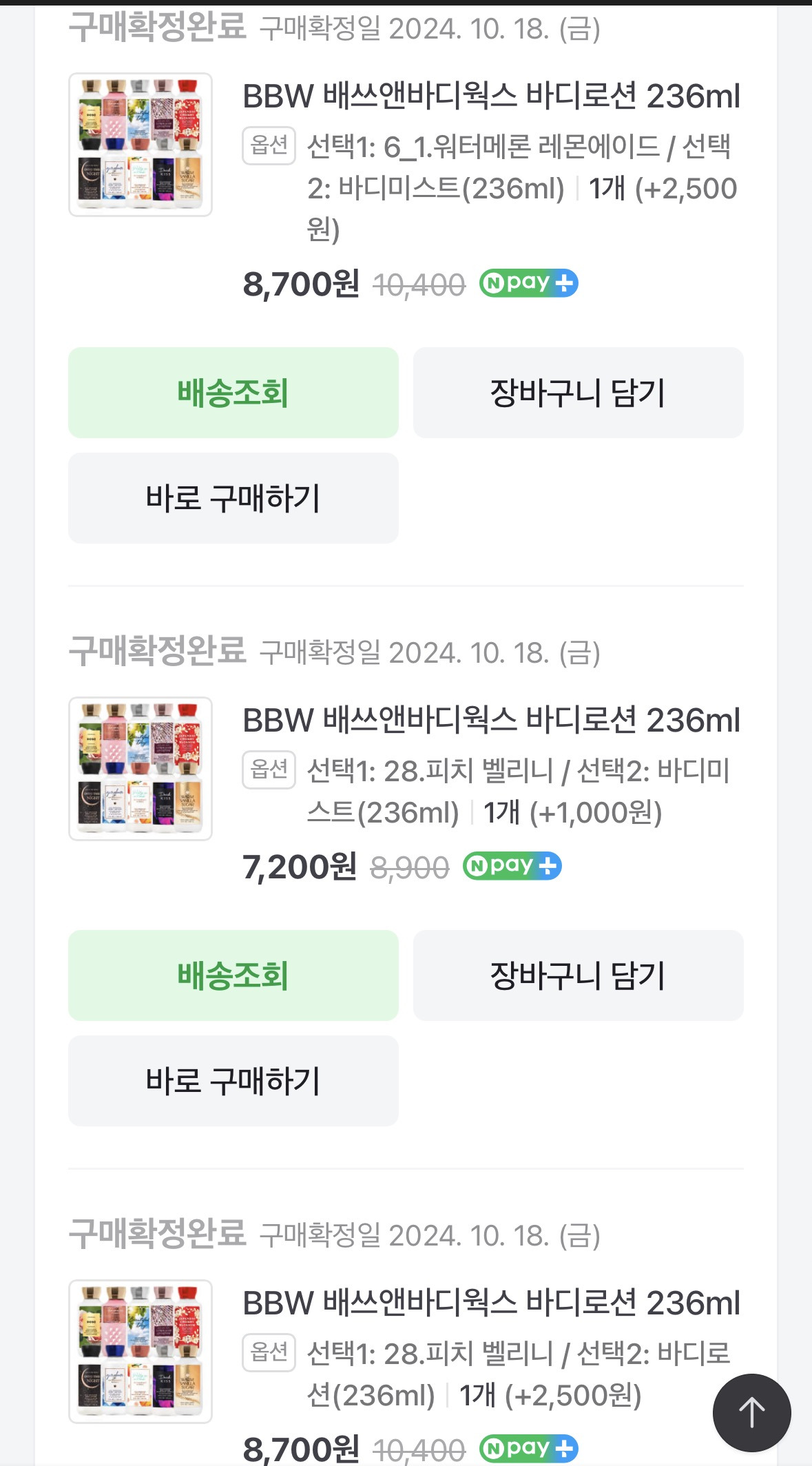
Task: View the 피치 벨리니 바디로션 product image
Action: point(140,1352)
